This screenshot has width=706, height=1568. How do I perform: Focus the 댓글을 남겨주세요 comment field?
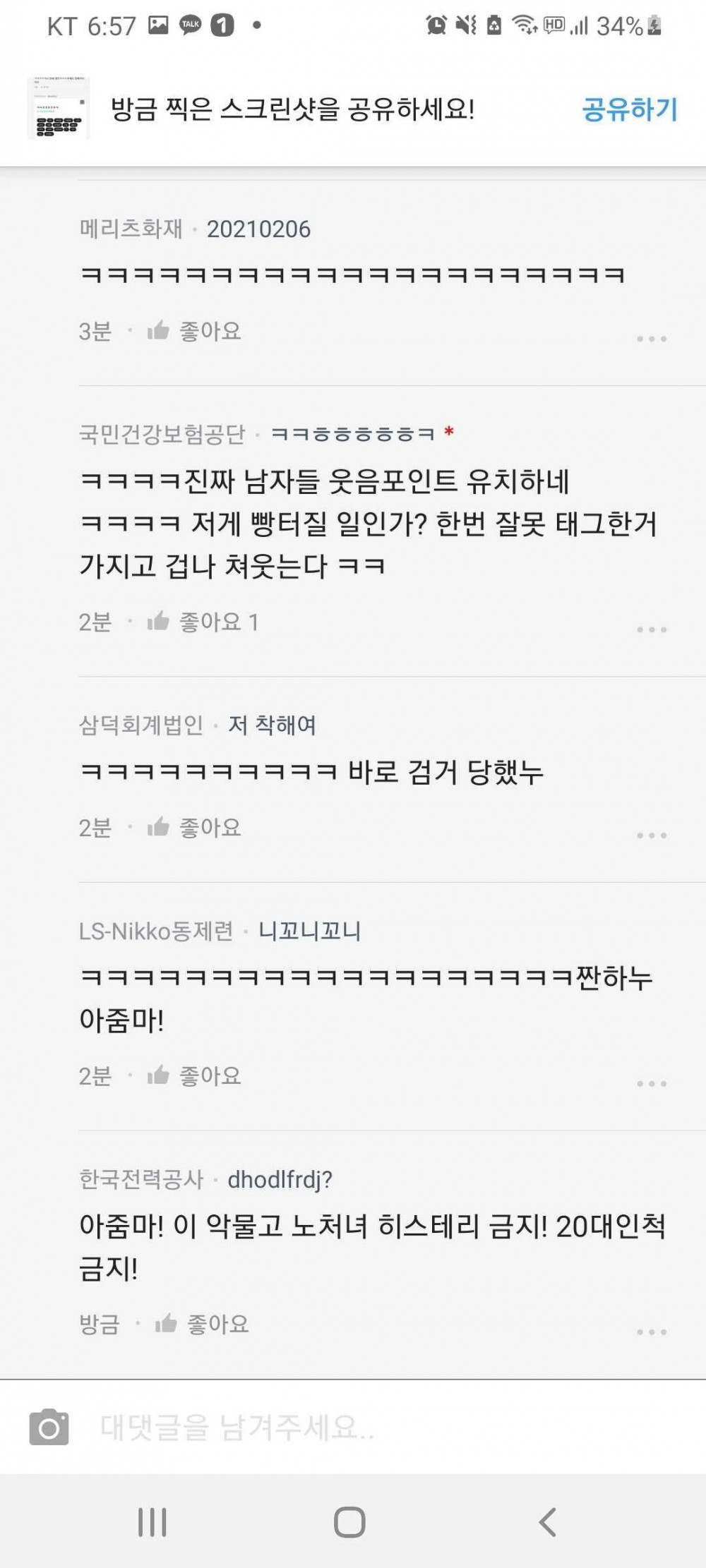(353, 1428)
